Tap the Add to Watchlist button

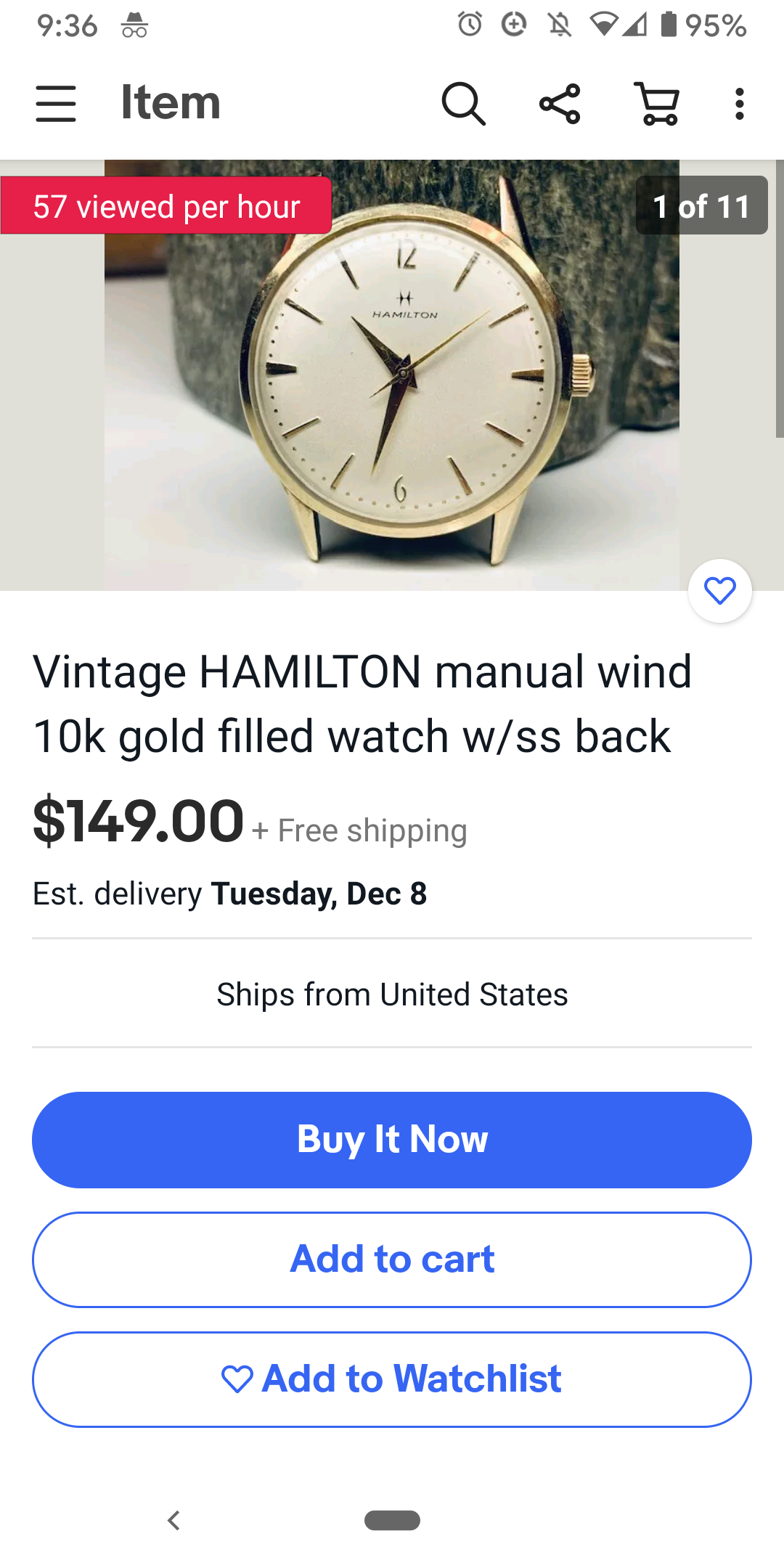coord(392,1379)
